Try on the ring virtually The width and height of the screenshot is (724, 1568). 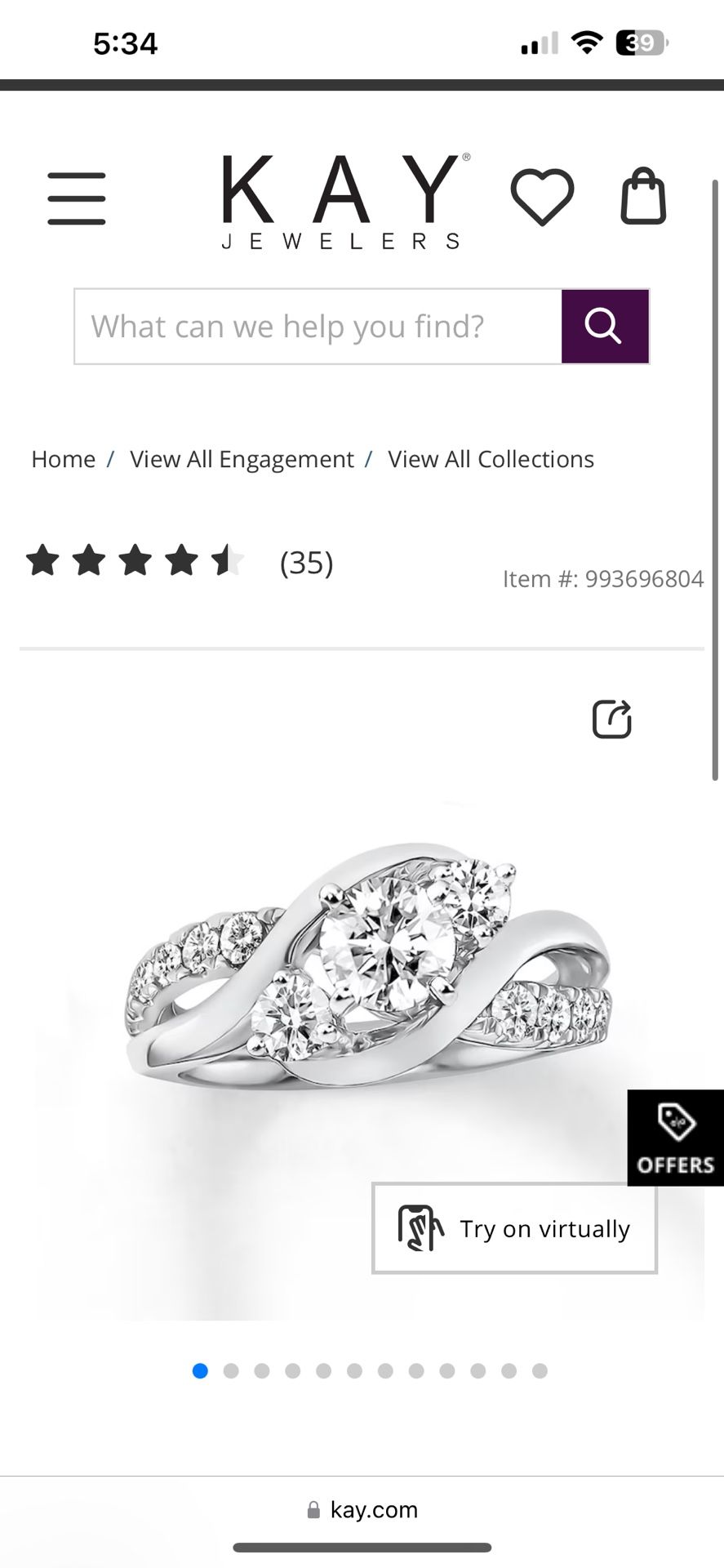pyautogui.click(x=514, y=1228)
